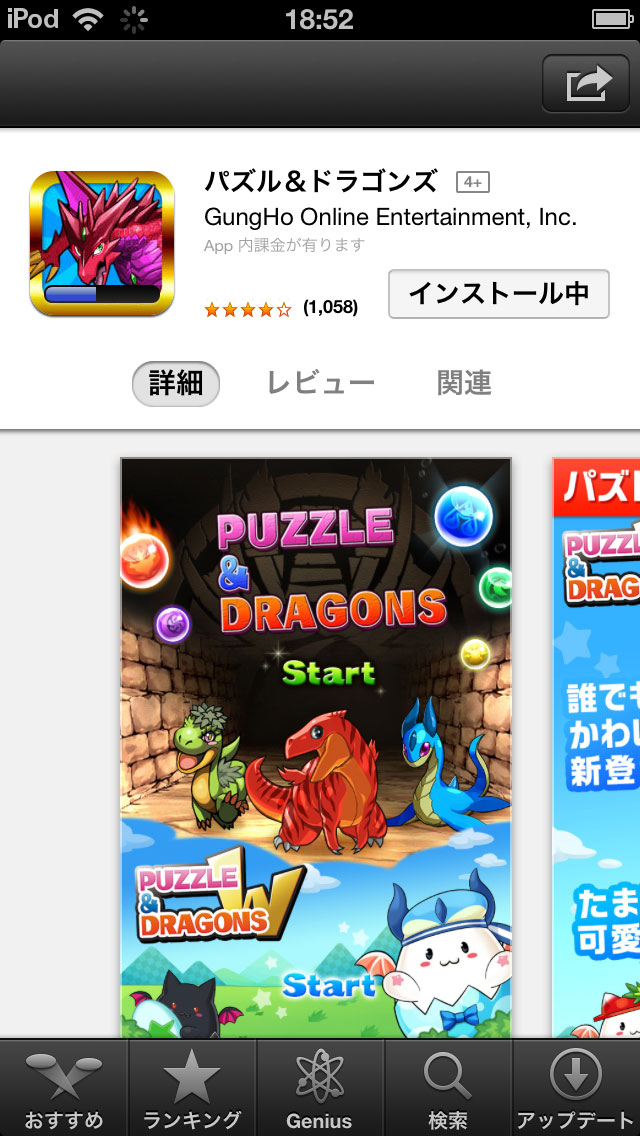Screen dimensions: 640x1136
Task: Switch to the Genius tab
Action: [320, 1087]
